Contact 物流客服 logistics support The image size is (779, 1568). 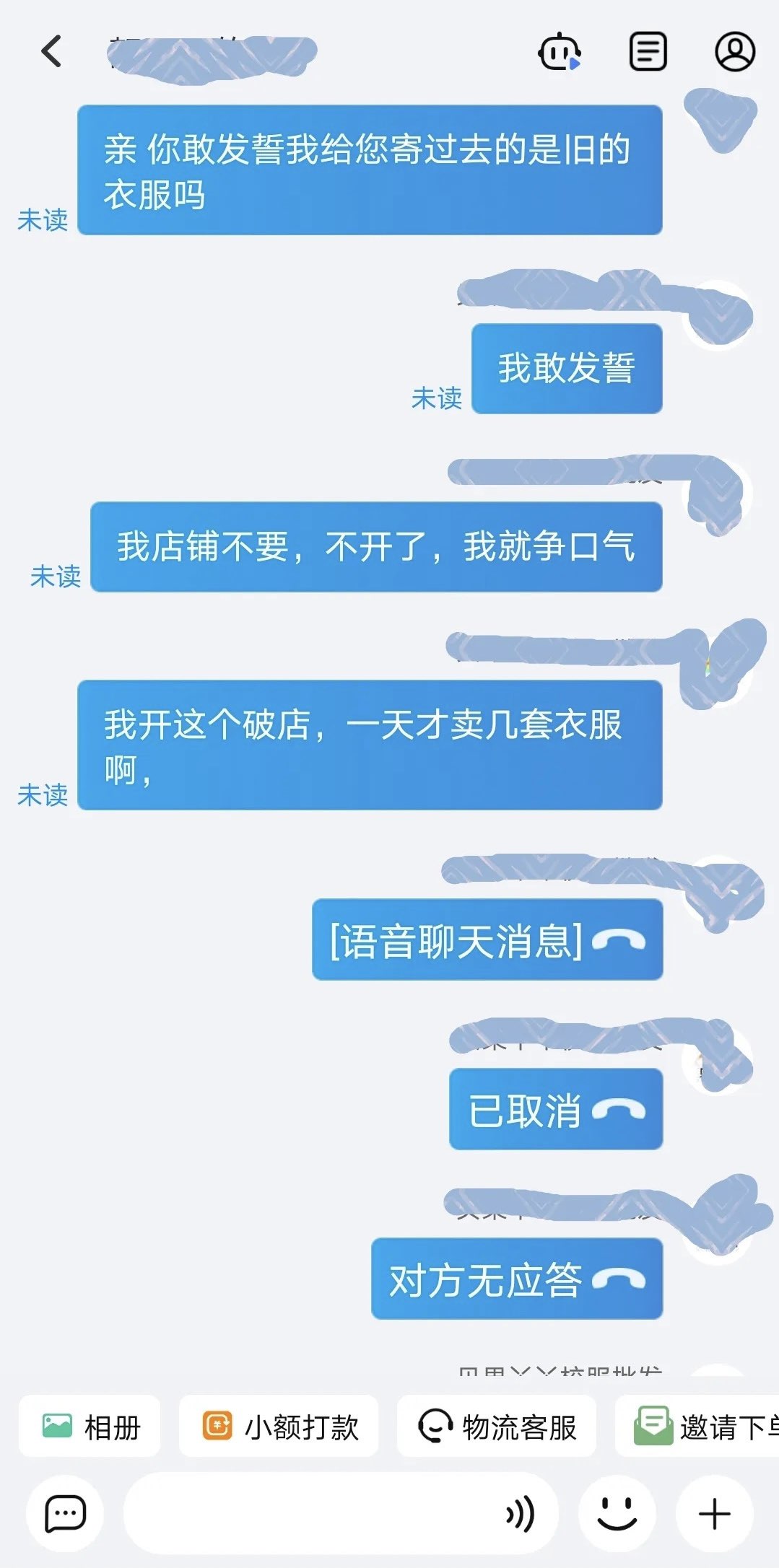point(497,1427)
